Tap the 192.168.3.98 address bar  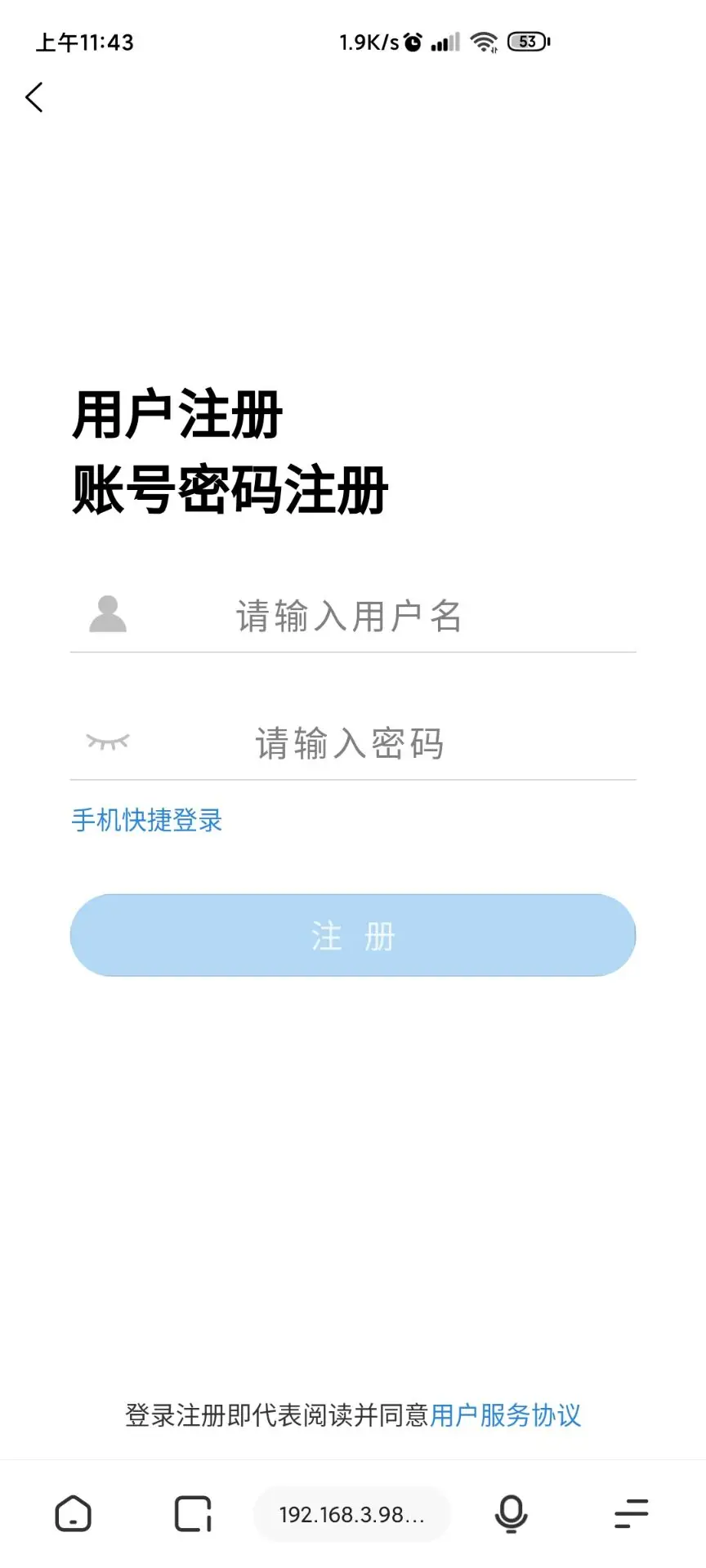(352, 1514)
